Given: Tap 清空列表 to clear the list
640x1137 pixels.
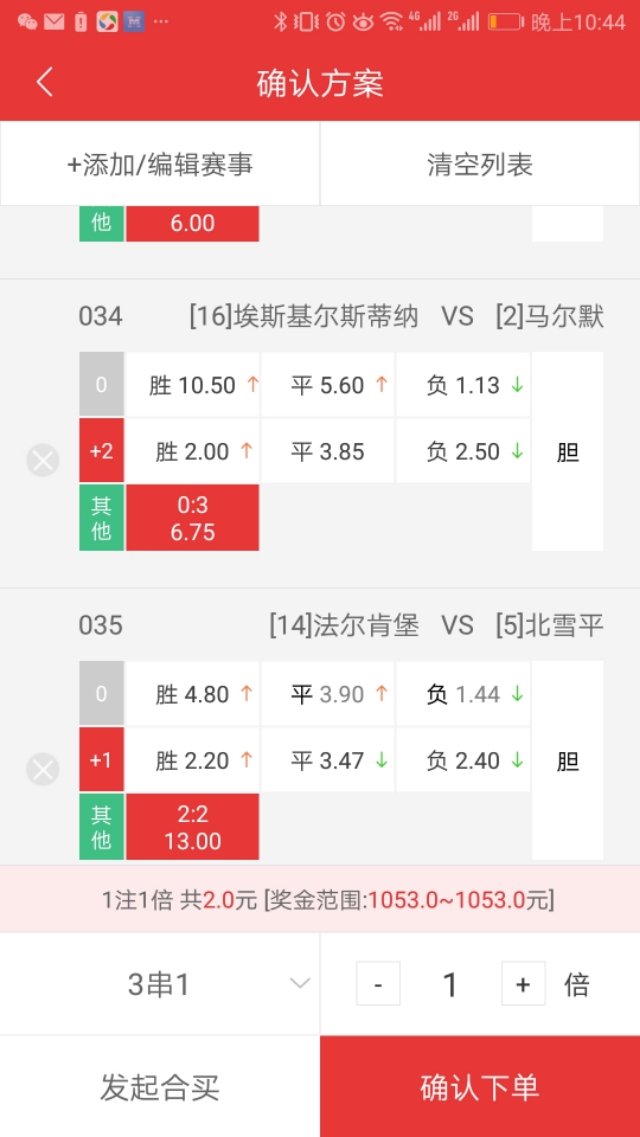Looking at the screenshot, I should pos(480,165).
